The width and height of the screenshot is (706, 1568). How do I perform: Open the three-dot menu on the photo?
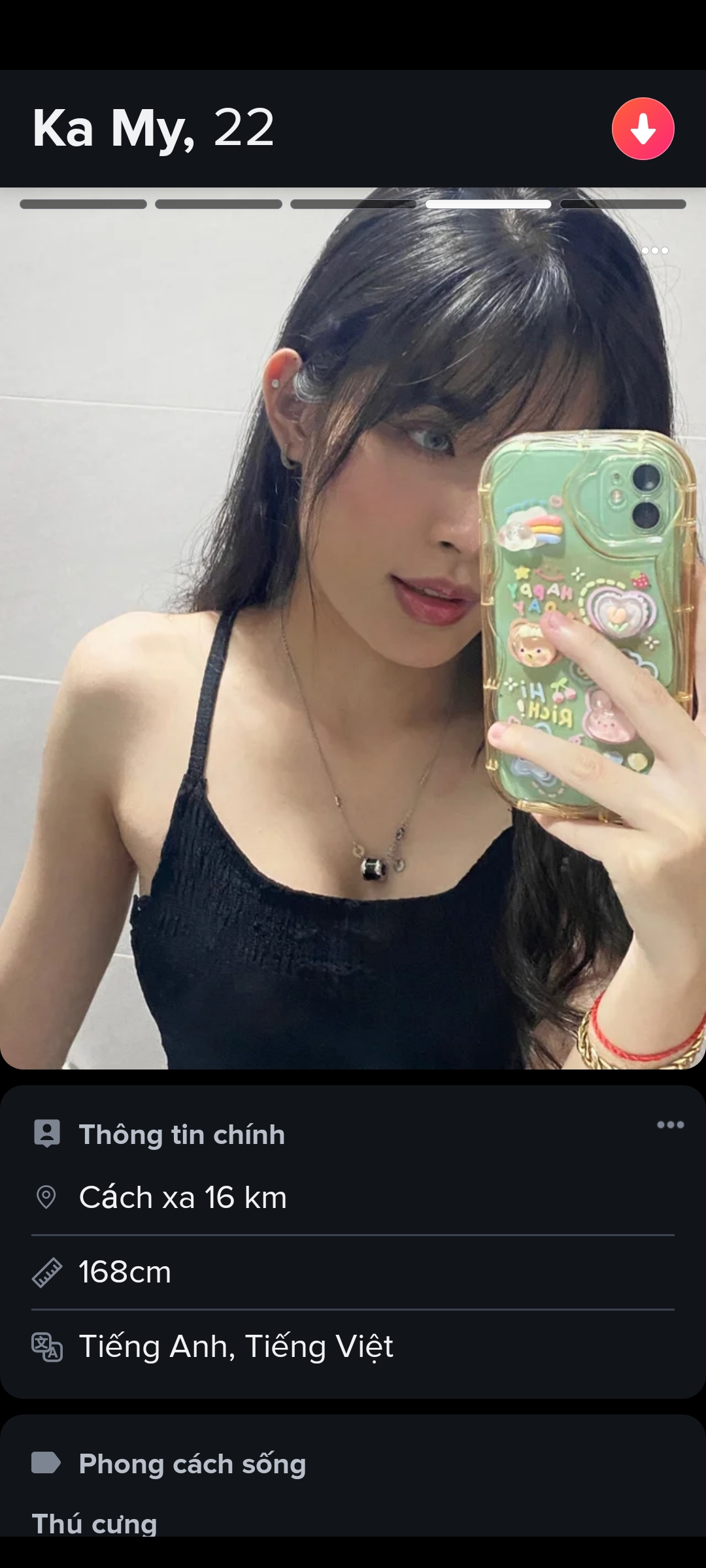coord(654,251)
